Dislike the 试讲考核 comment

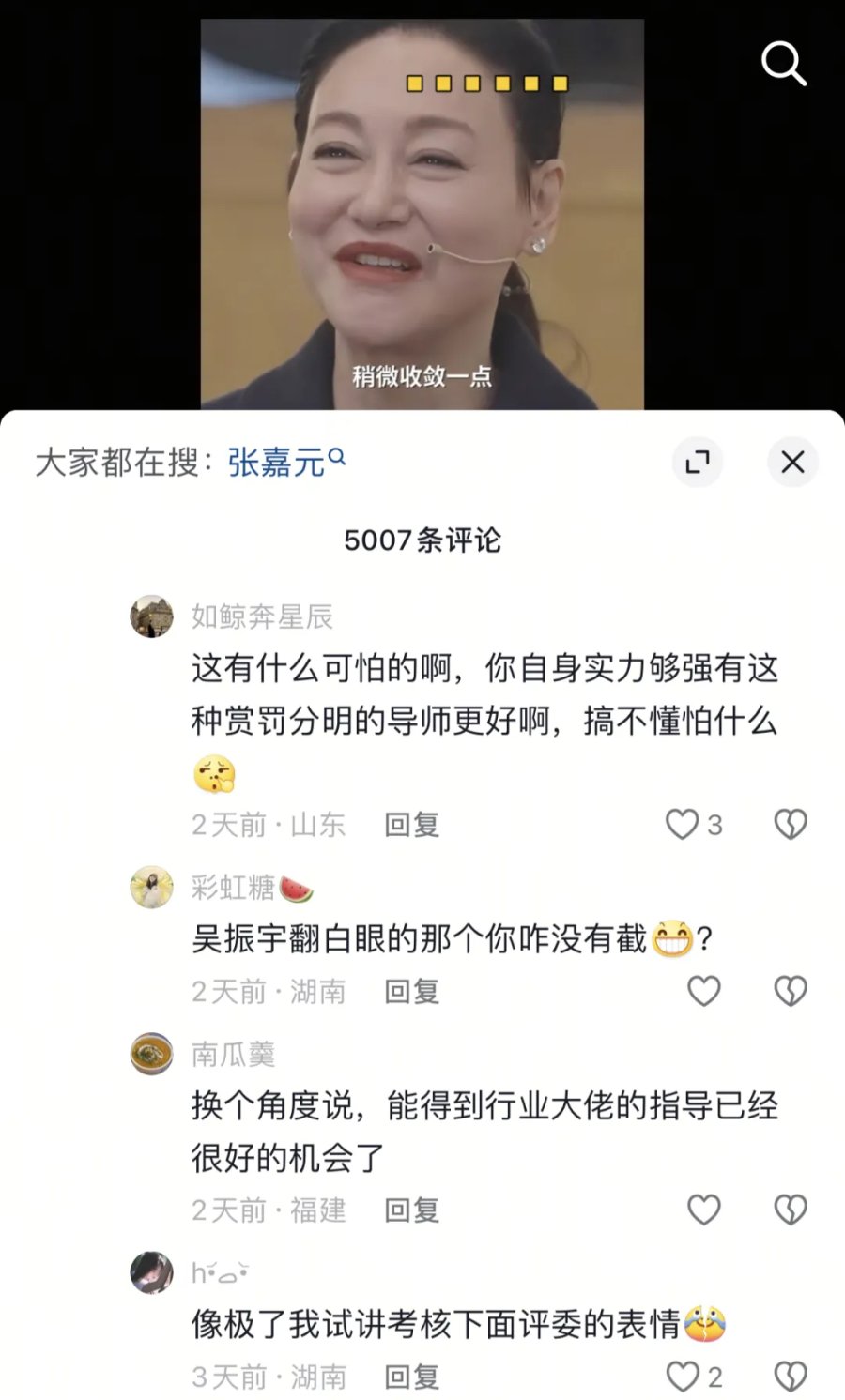[791, 1377]
